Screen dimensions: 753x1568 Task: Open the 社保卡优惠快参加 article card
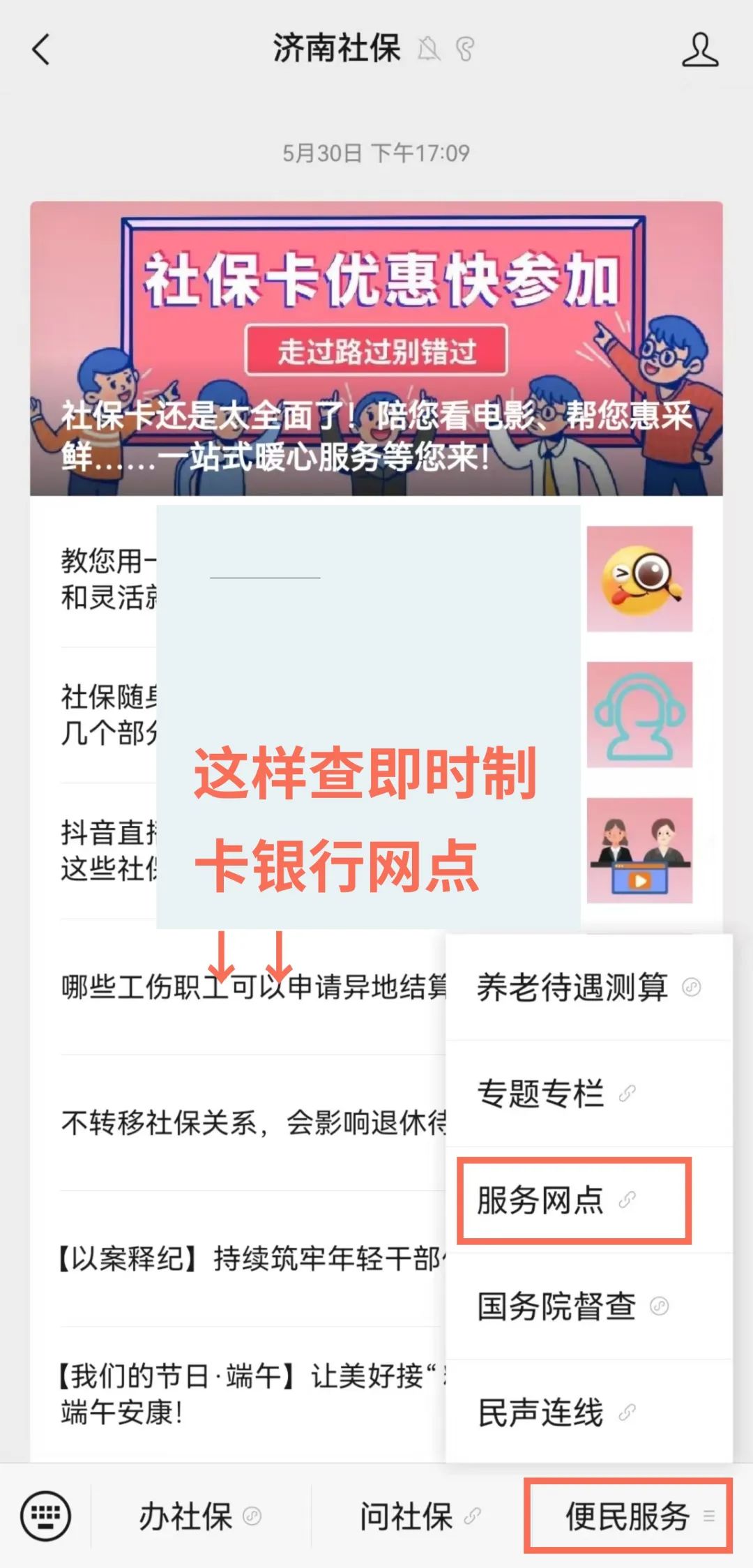(376, 349)
